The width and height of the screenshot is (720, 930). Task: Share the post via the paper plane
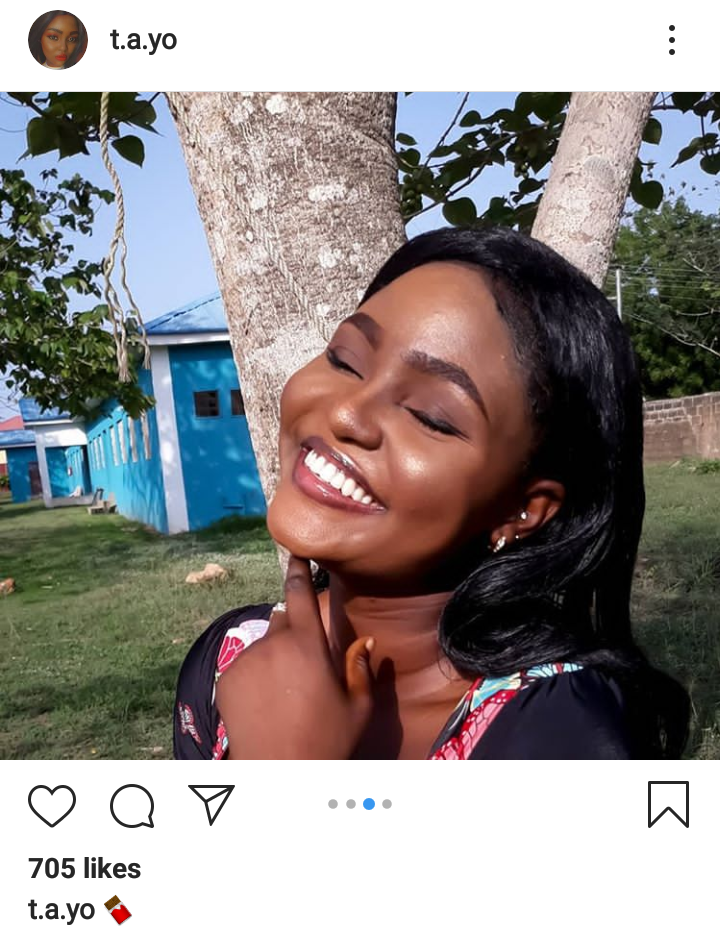click(x=211, y=804)
